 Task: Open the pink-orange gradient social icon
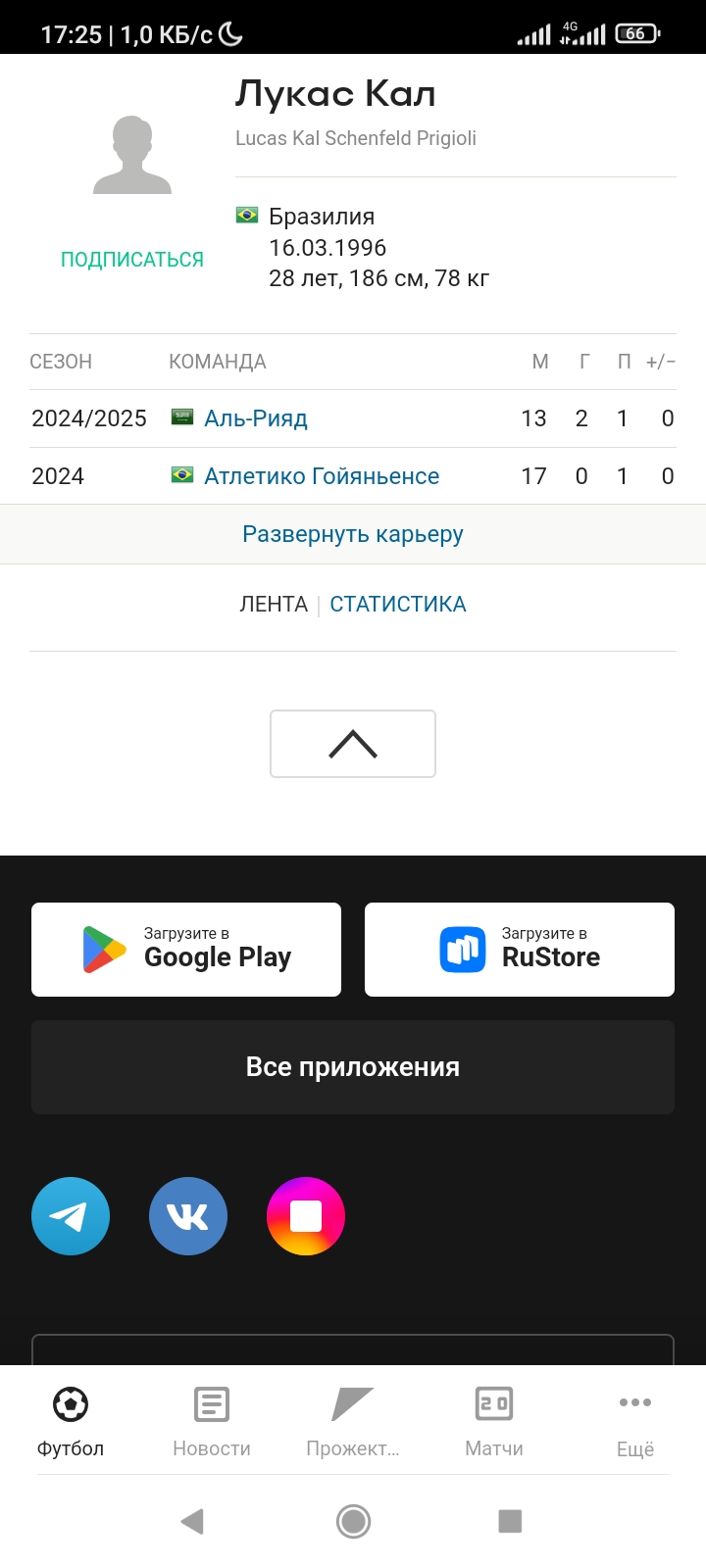306,1216
